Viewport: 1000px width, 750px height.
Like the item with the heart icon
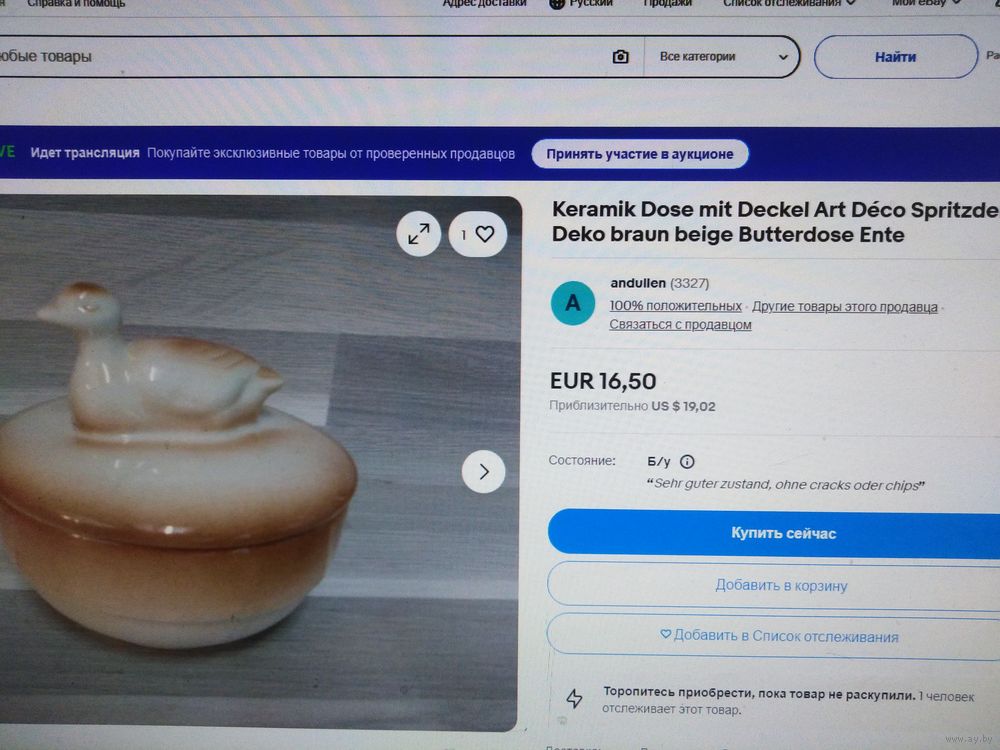click(x=484, y=234)
